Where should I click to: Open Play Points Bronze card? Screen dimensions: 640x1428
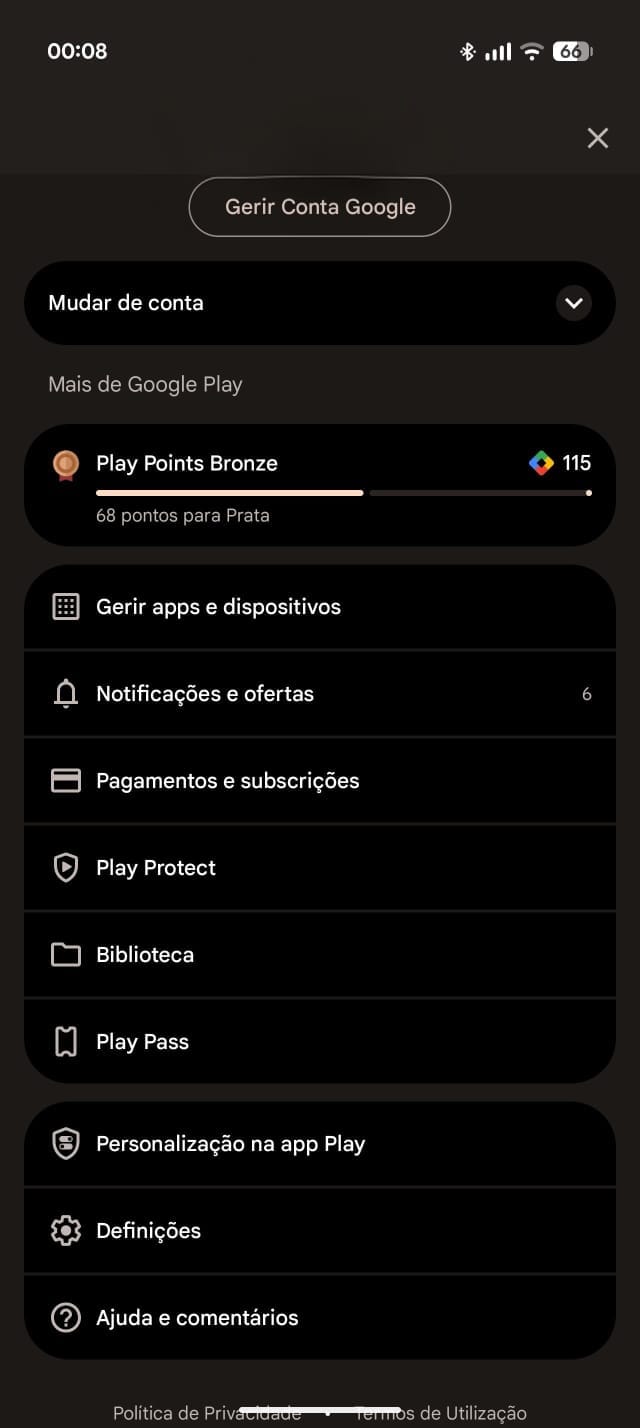pyautogui.click(x=320, y=485)
